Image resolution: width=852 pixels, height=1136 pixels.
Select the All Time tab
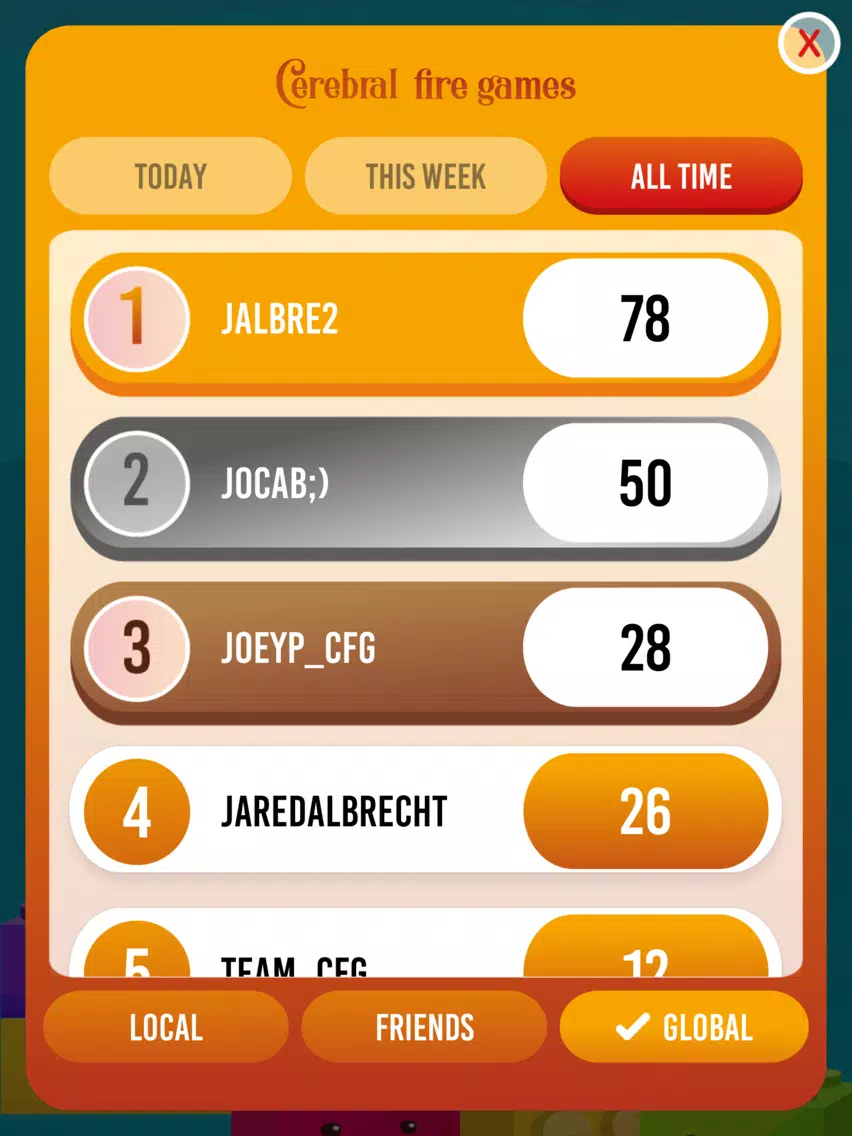[x=681, y=176]
